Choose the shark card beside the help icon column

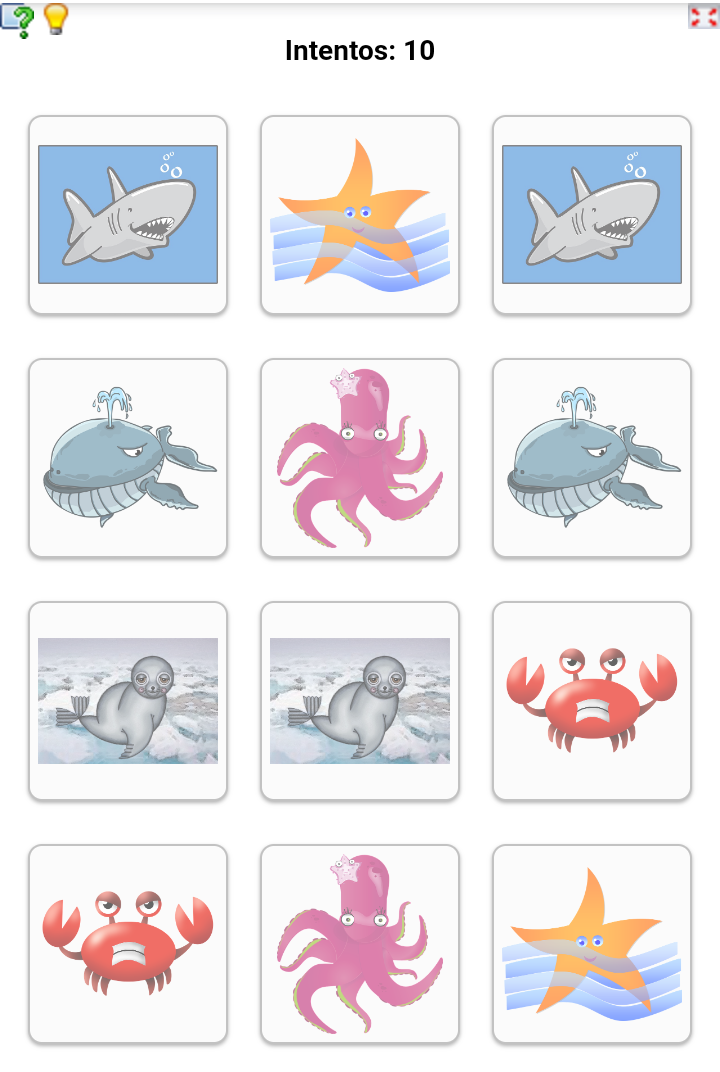pyautogui.click(x=128, y=215)
